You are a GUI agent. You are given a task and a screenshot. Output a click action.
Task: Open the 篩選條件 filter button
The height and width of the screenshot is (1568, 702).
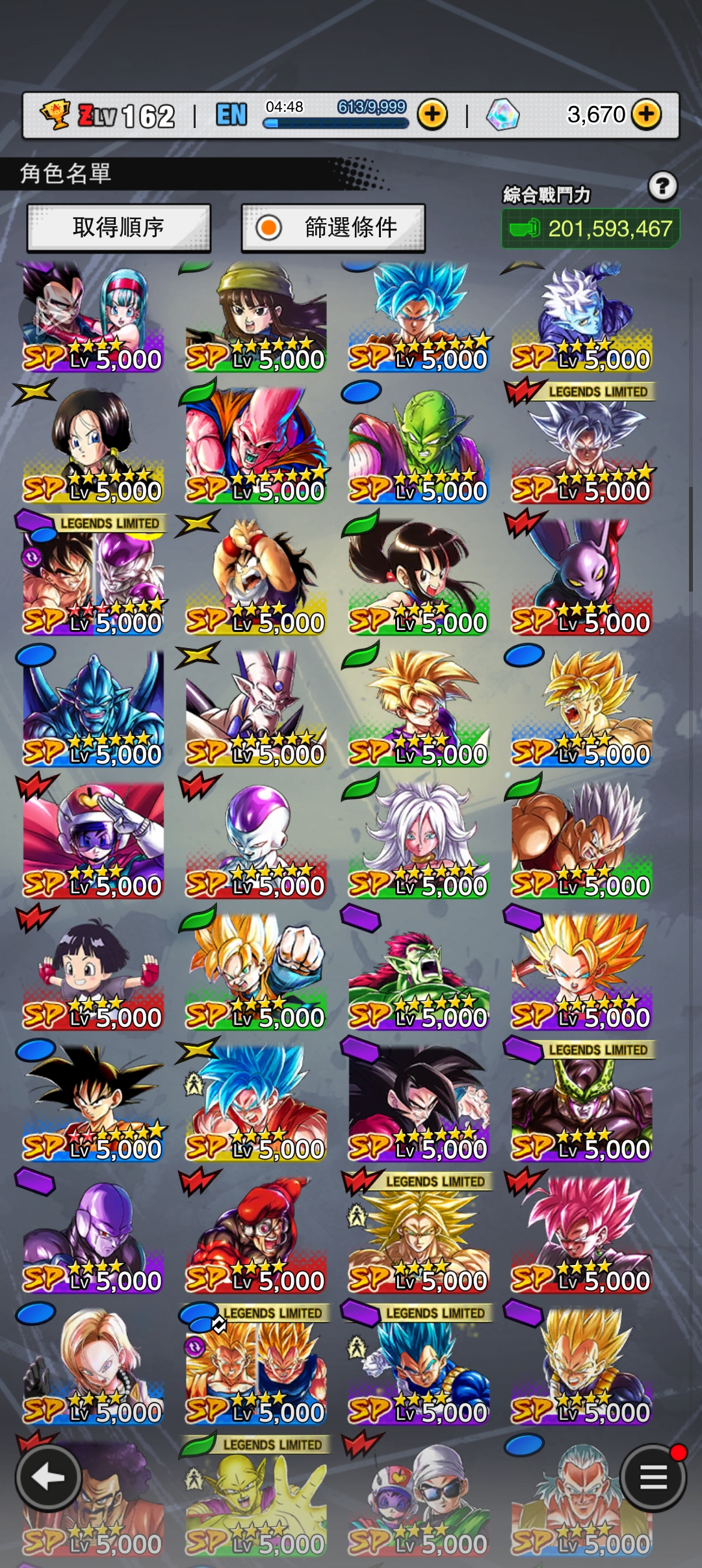pos(333,228)
